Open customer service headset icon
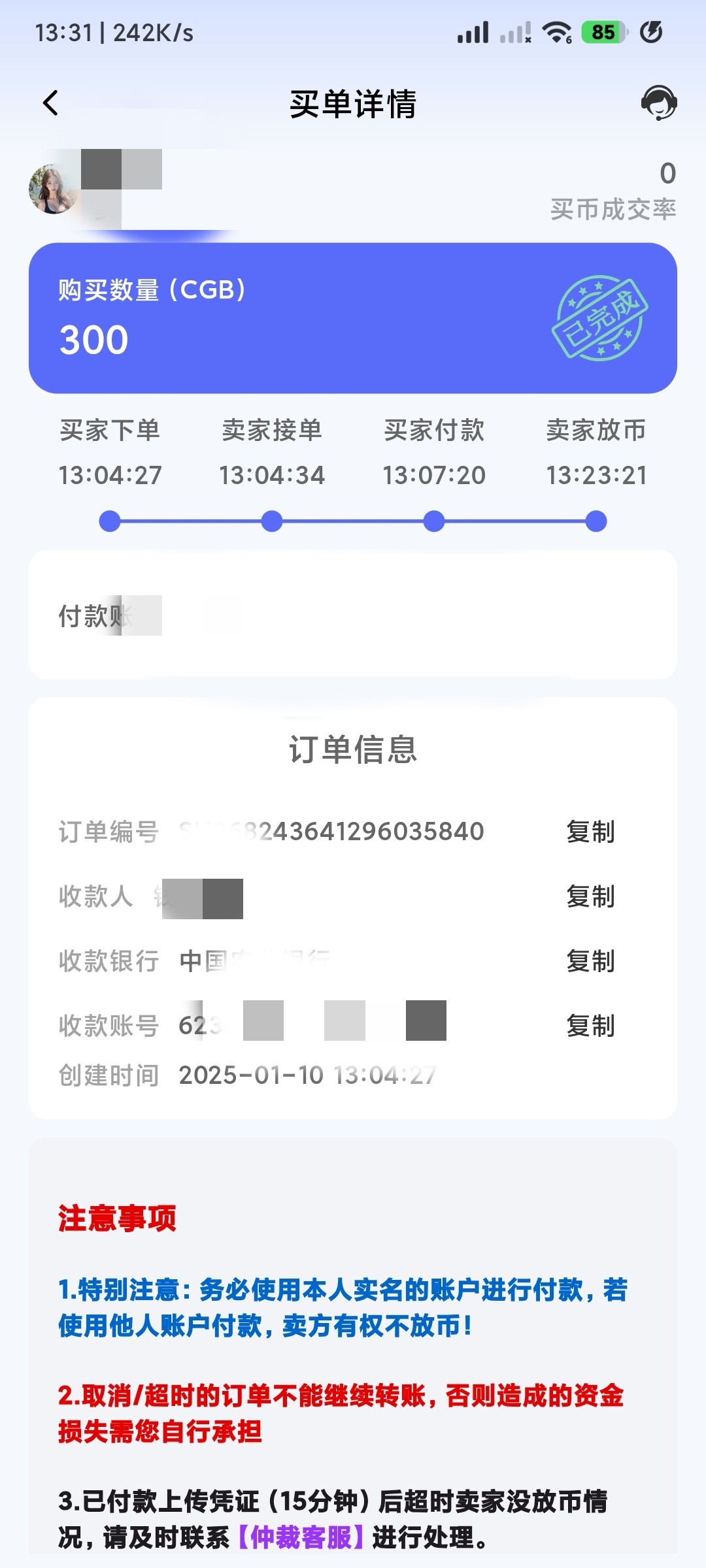The height and width of the screenshot is (1568, 706). [x=658, y=103]
